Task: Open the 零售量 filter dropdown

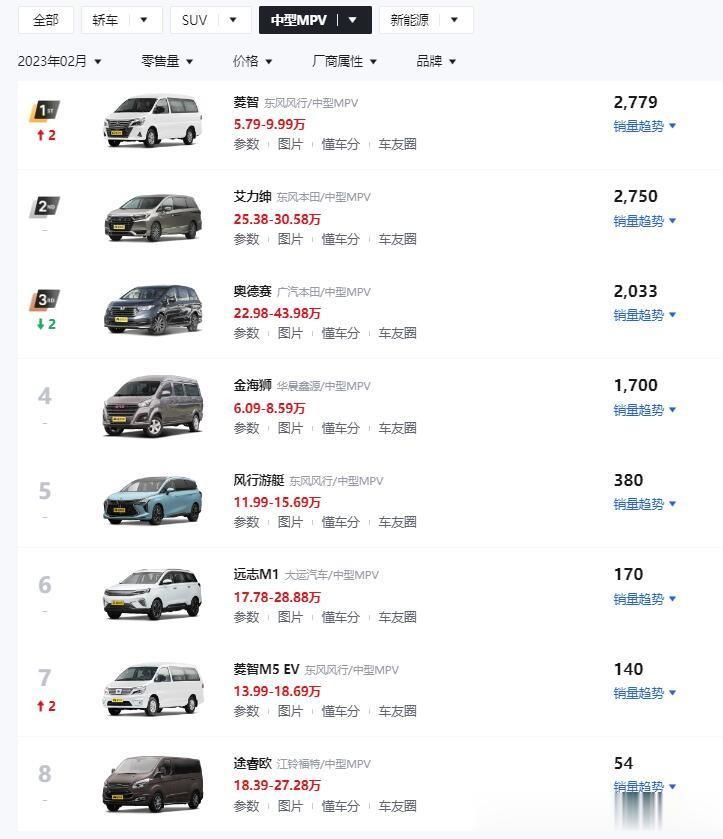Action: pyautogui.click(x=167, y=61)
